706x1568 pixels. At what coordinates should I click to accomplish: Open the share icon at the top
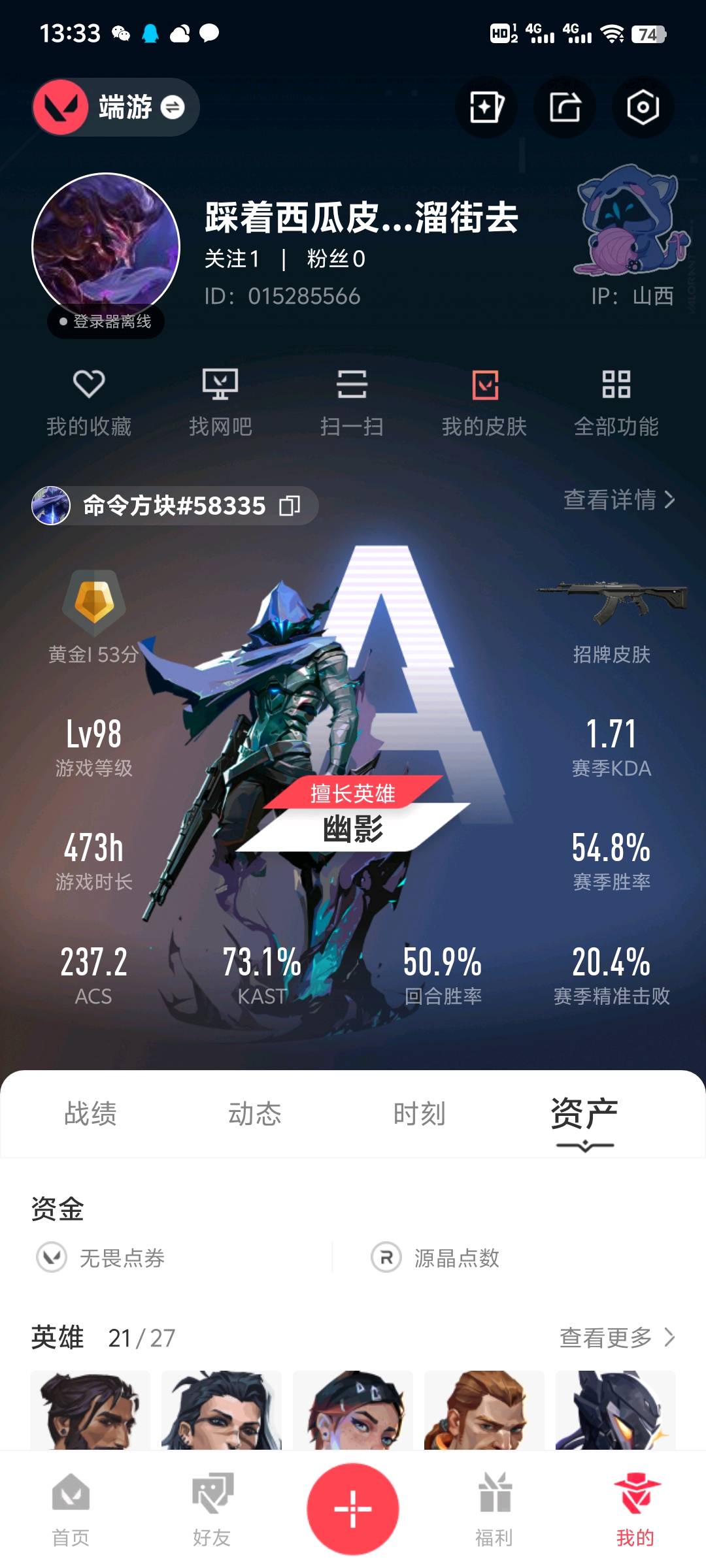click(x=565, y=107)
